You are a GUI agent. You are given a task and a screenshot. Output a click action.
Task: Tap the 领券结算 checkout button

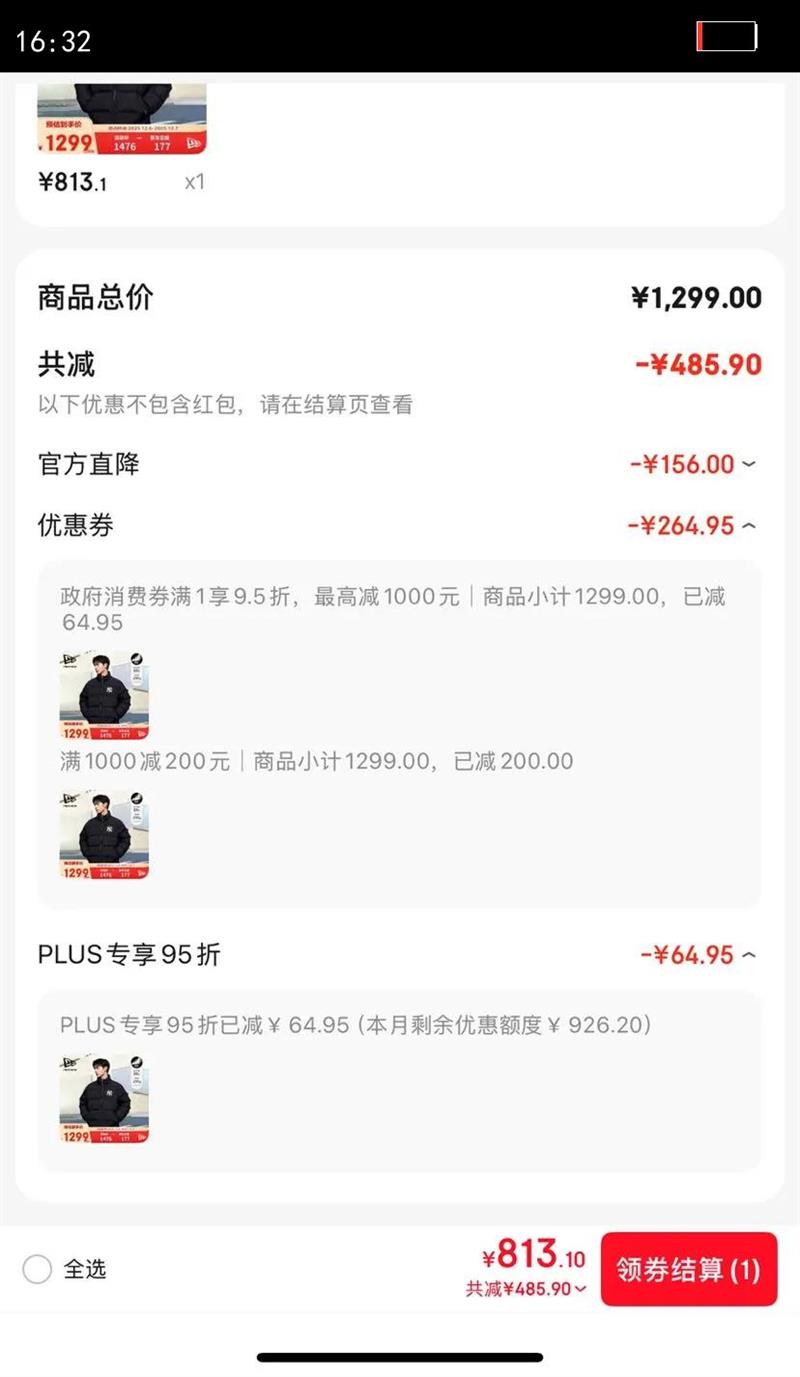[x=688, y=1269]
